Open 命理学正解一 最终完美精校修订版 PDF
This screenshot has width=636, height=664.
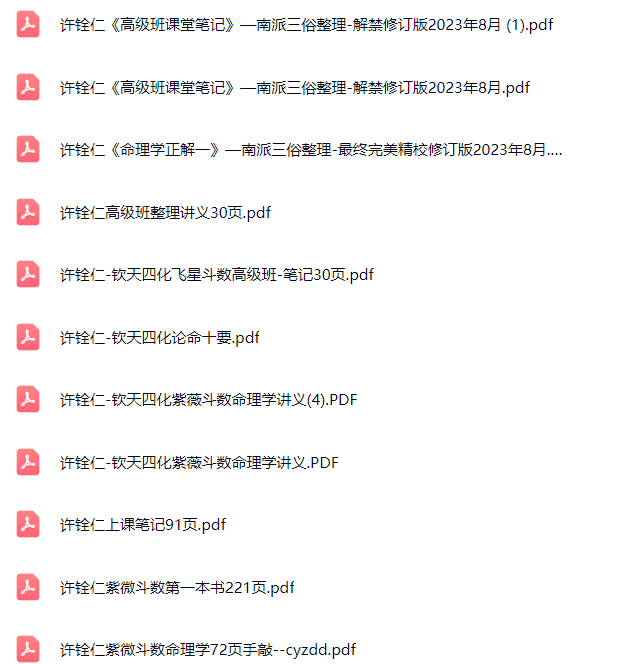click(x=310, y=150)
